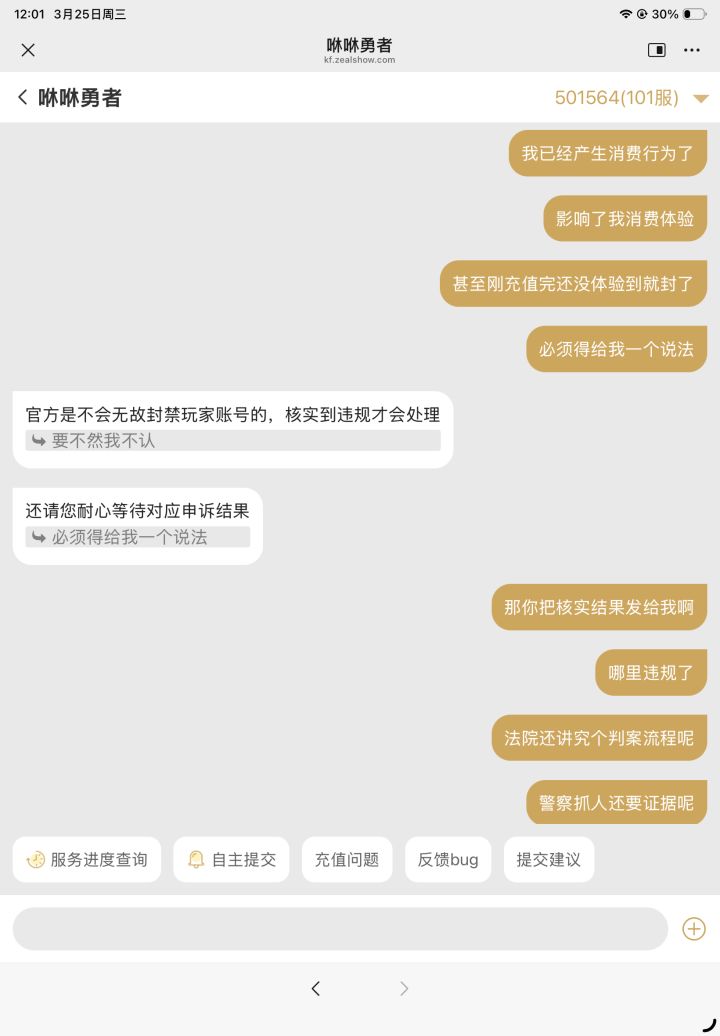Tap the forward arrow in bottom navigation bar
Screen dimensions: 720x1036
pyautogui.click(x=404, y=987)
